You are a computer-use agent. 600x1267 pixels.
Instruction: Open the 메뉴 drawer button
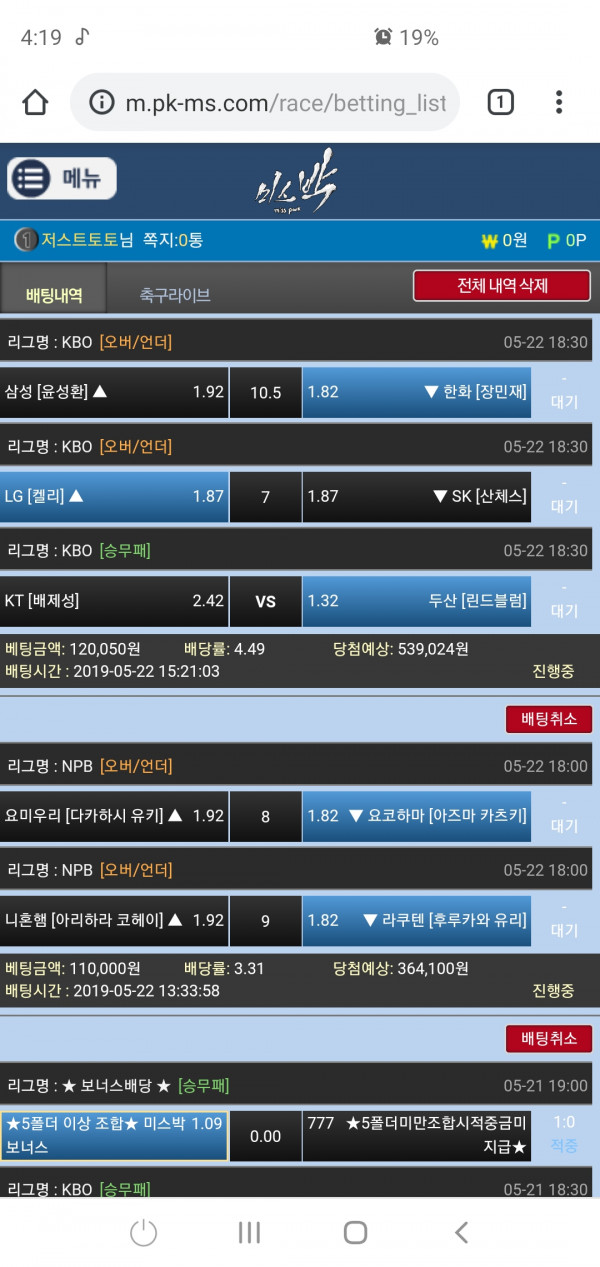(x=62, y=179)
